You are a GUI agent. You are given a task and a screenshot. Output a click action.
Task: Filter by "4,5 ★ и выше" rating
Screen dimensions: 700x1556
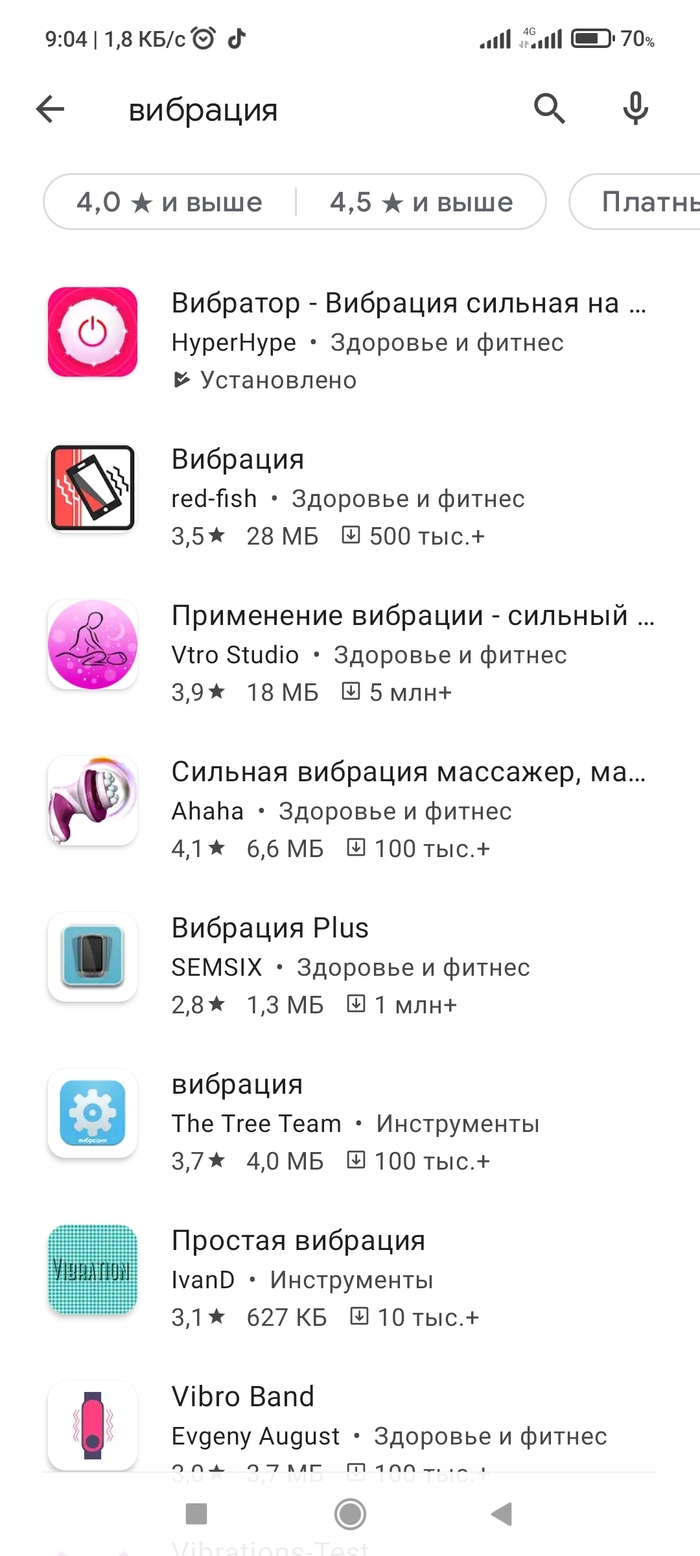[x=421, y=203]
